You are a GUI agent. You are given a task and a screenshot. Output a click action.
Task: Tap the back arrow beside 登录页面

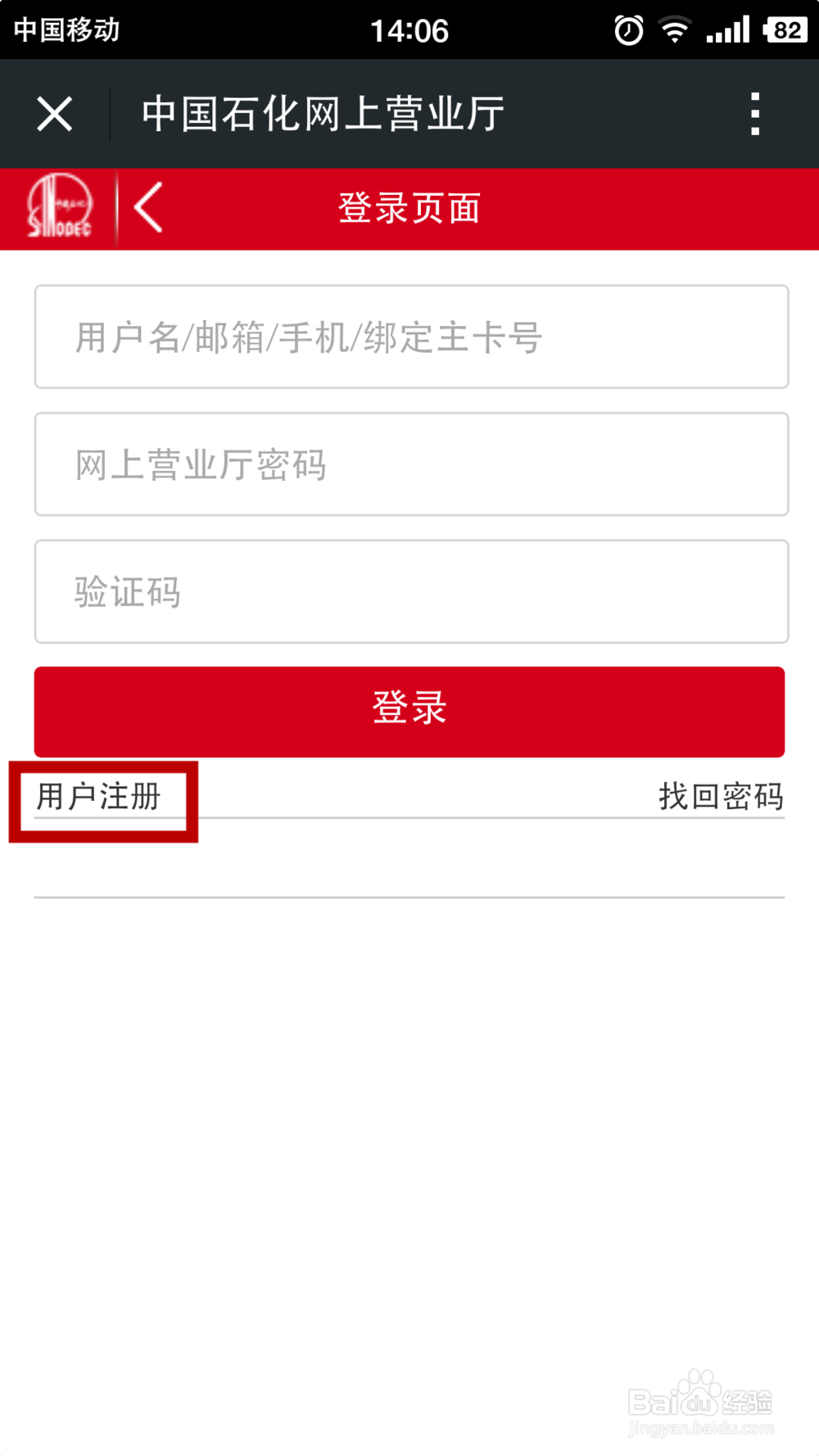point(147,207)
